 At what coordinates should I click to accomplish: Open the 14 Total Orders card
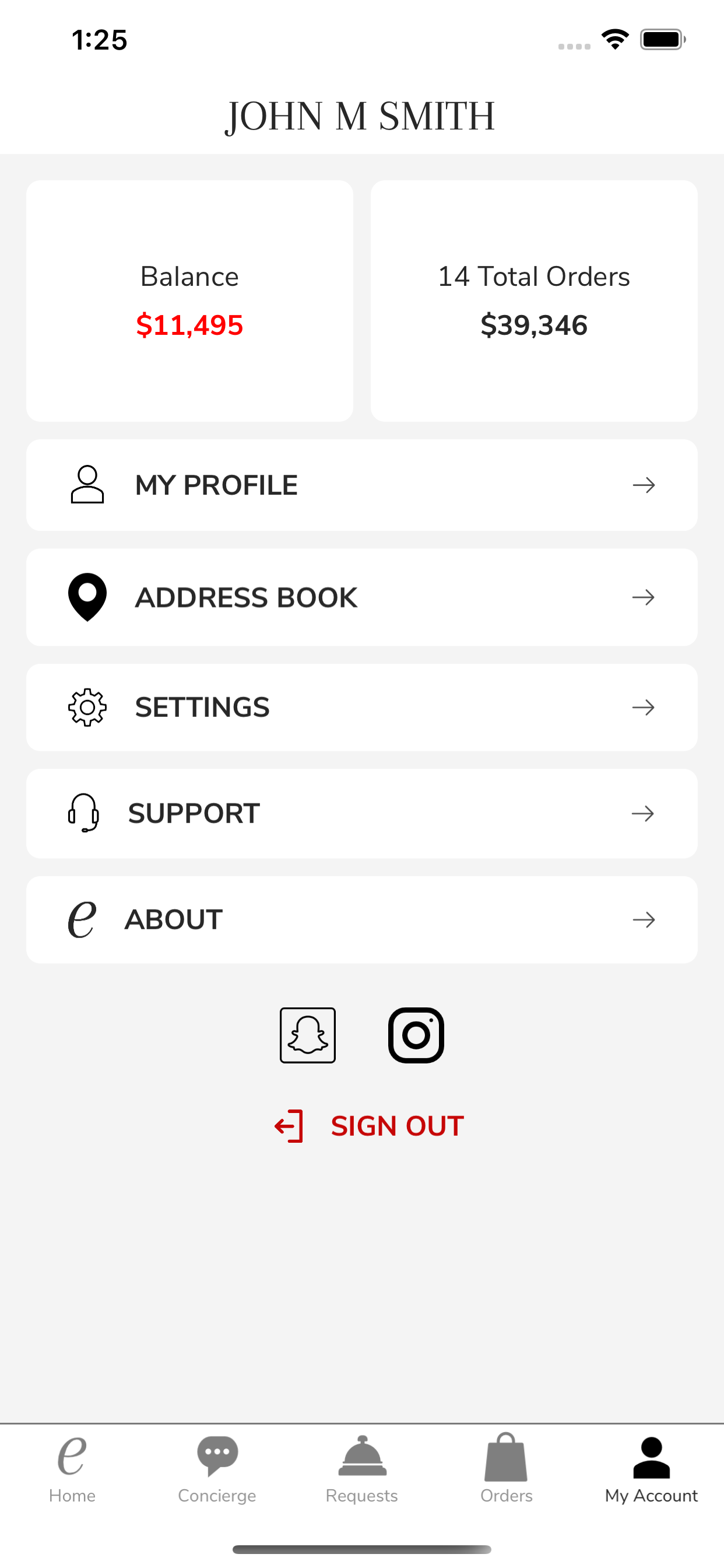pos(534,300)
